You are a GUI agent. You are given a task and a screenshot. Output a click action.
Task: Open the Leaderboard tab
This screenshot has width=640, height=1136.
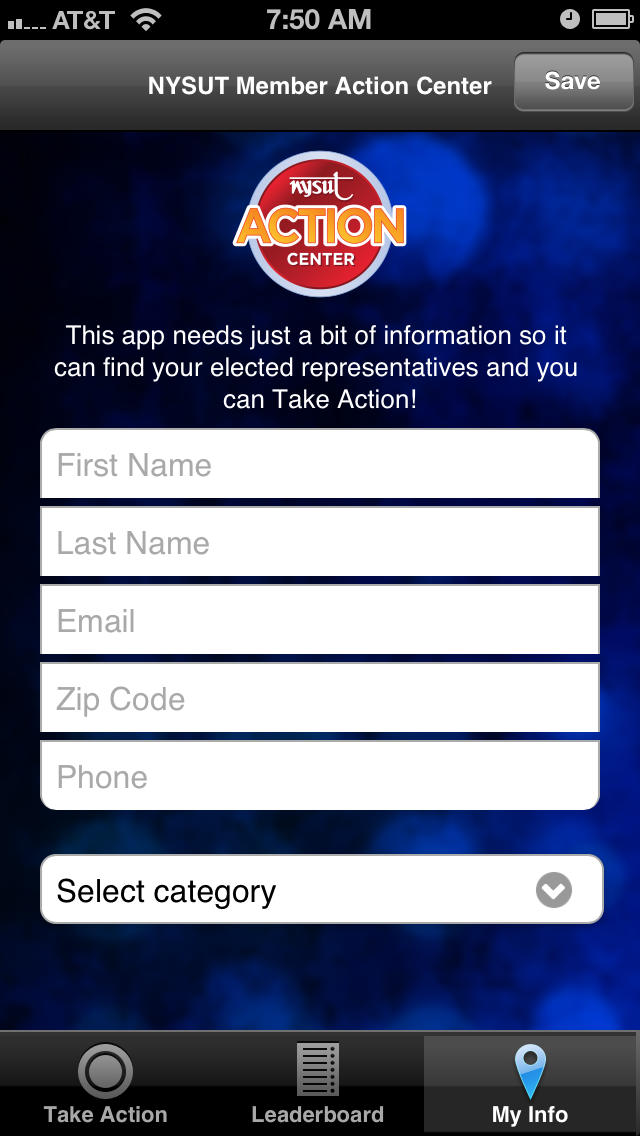click(x=317, y=1084)
